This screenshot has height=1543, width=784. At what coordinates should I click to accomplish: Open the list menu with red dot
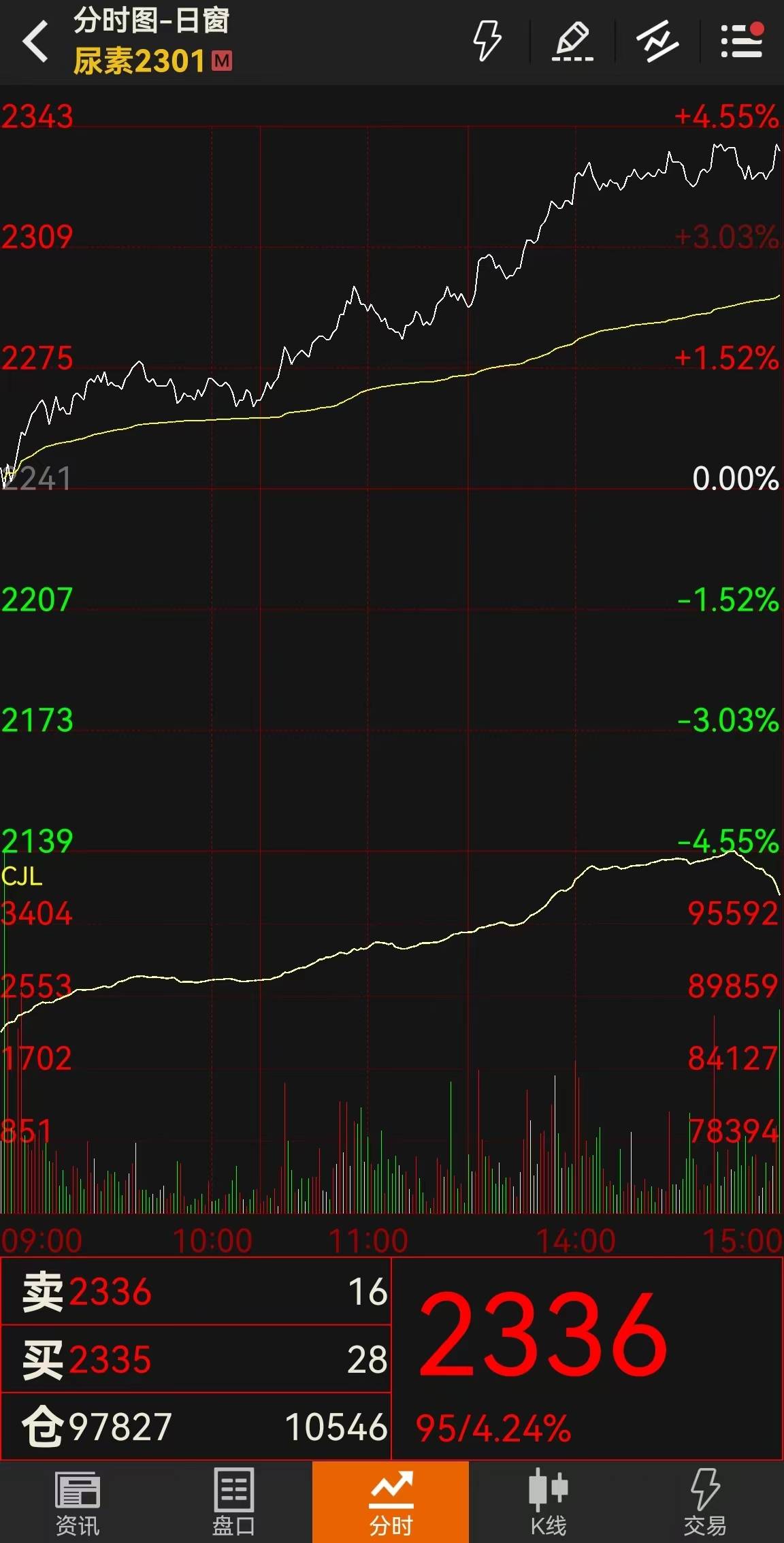[742, 42]
